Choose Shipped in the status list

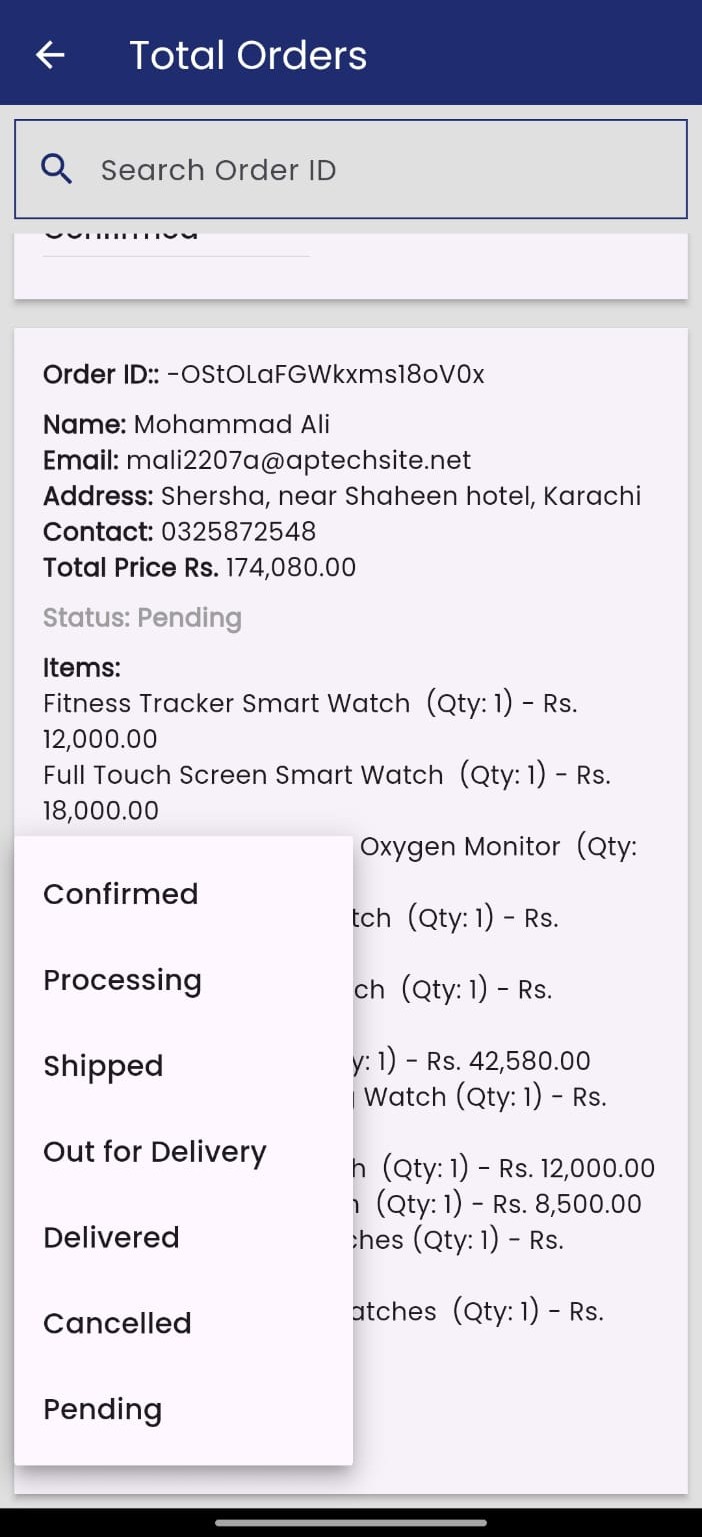coord(184,1066)
